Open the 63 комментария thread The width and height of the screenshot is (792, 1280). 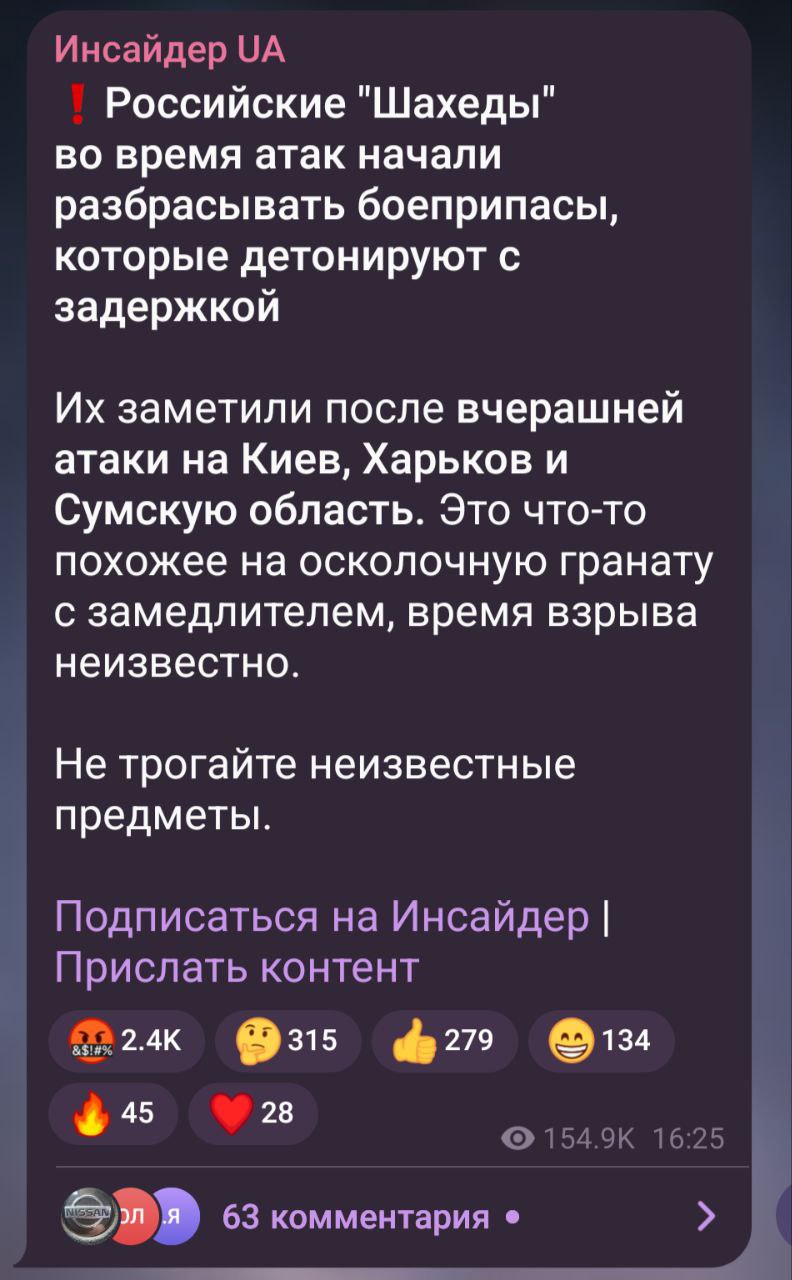pos(356,1217)
